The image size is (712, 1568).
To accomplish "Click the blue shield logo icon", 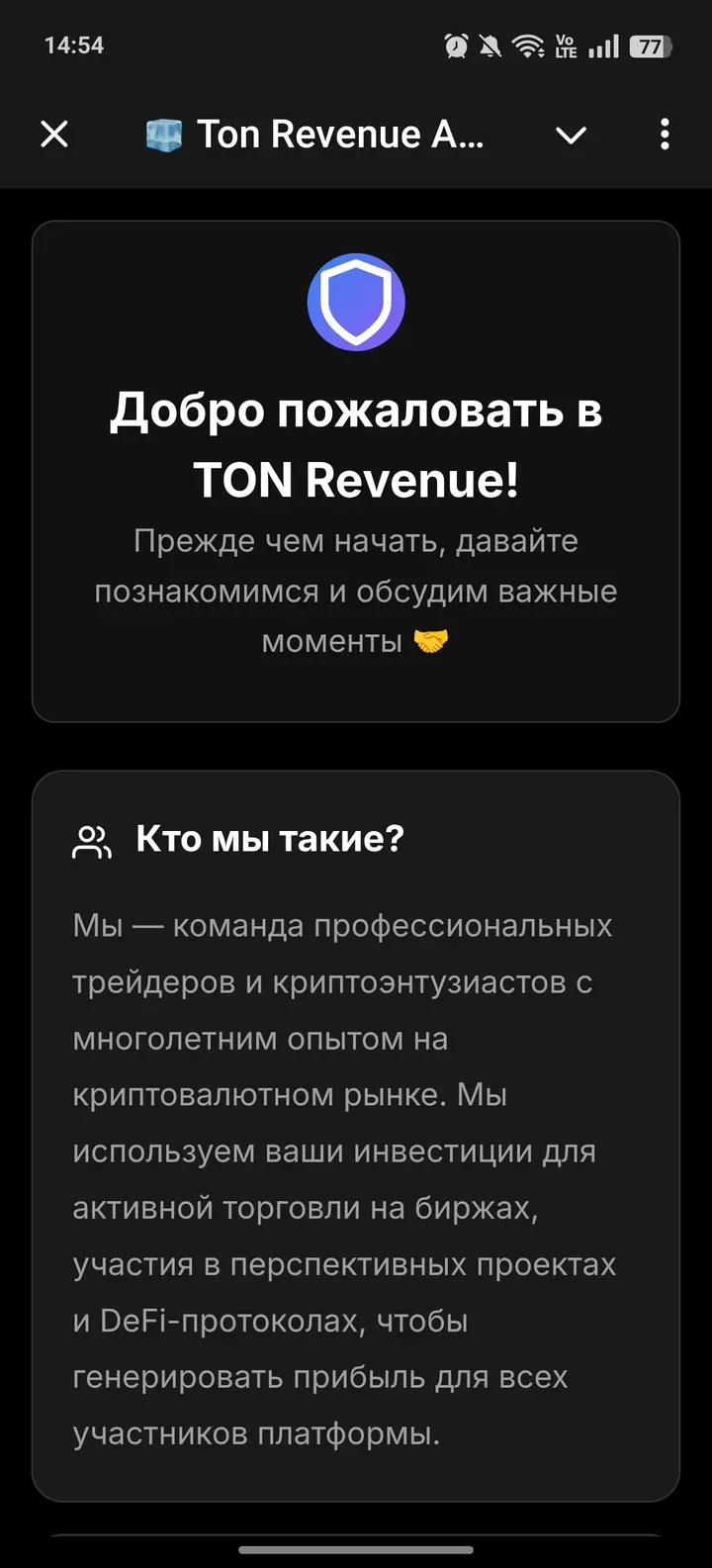I will (356, 302).
